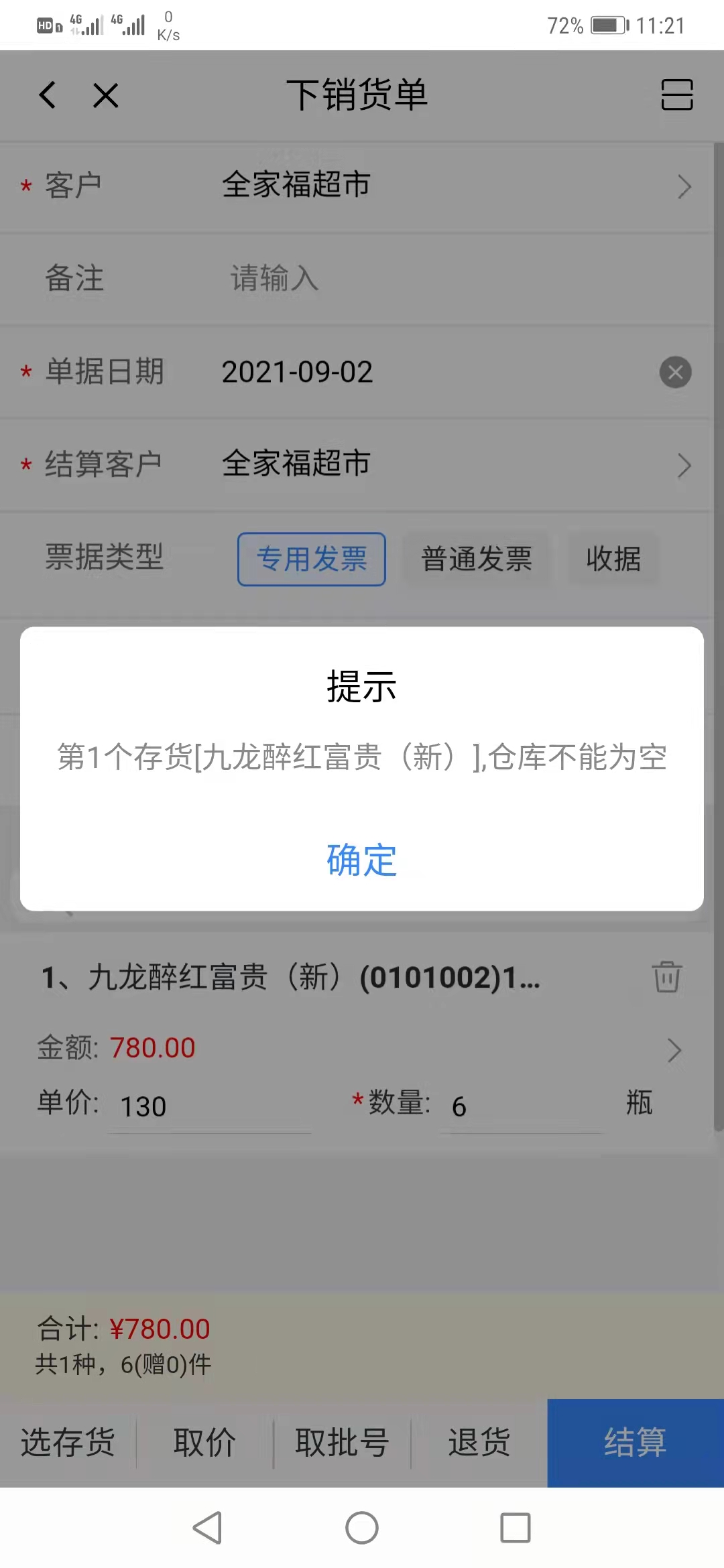This screenshot has height=1568, width=724.
Task: Open the 客户 selection row
Action: point(362,186)
